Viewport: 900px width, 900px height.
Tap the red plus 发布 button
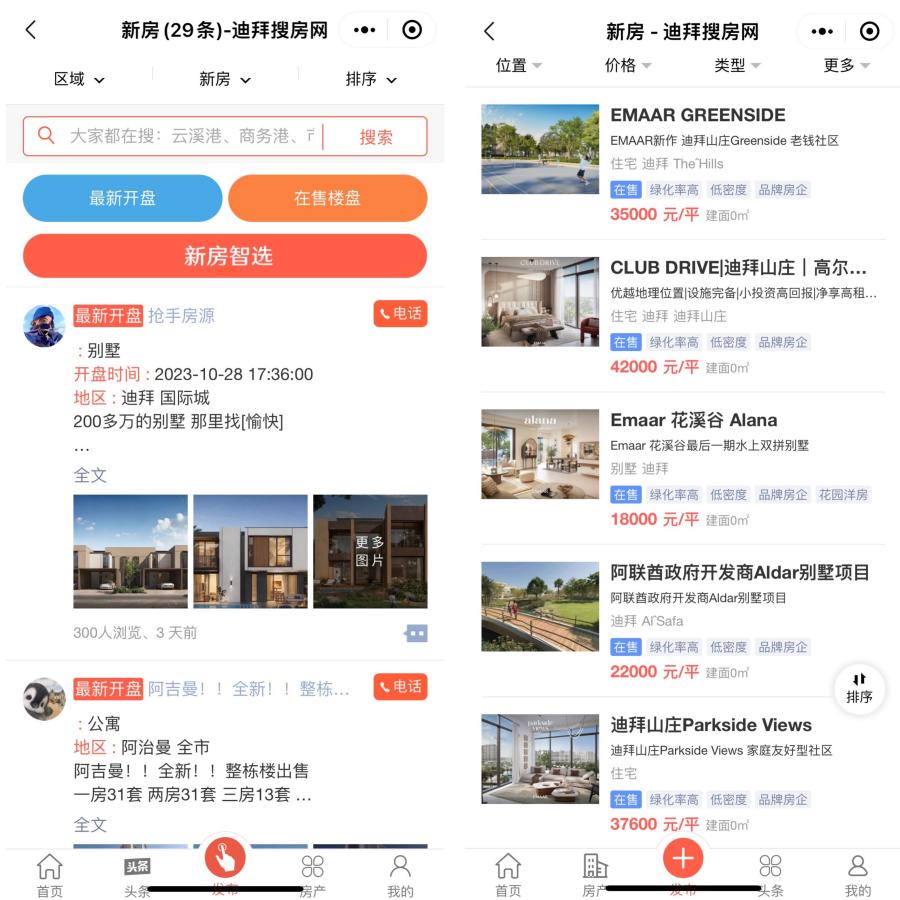(683, 858)
